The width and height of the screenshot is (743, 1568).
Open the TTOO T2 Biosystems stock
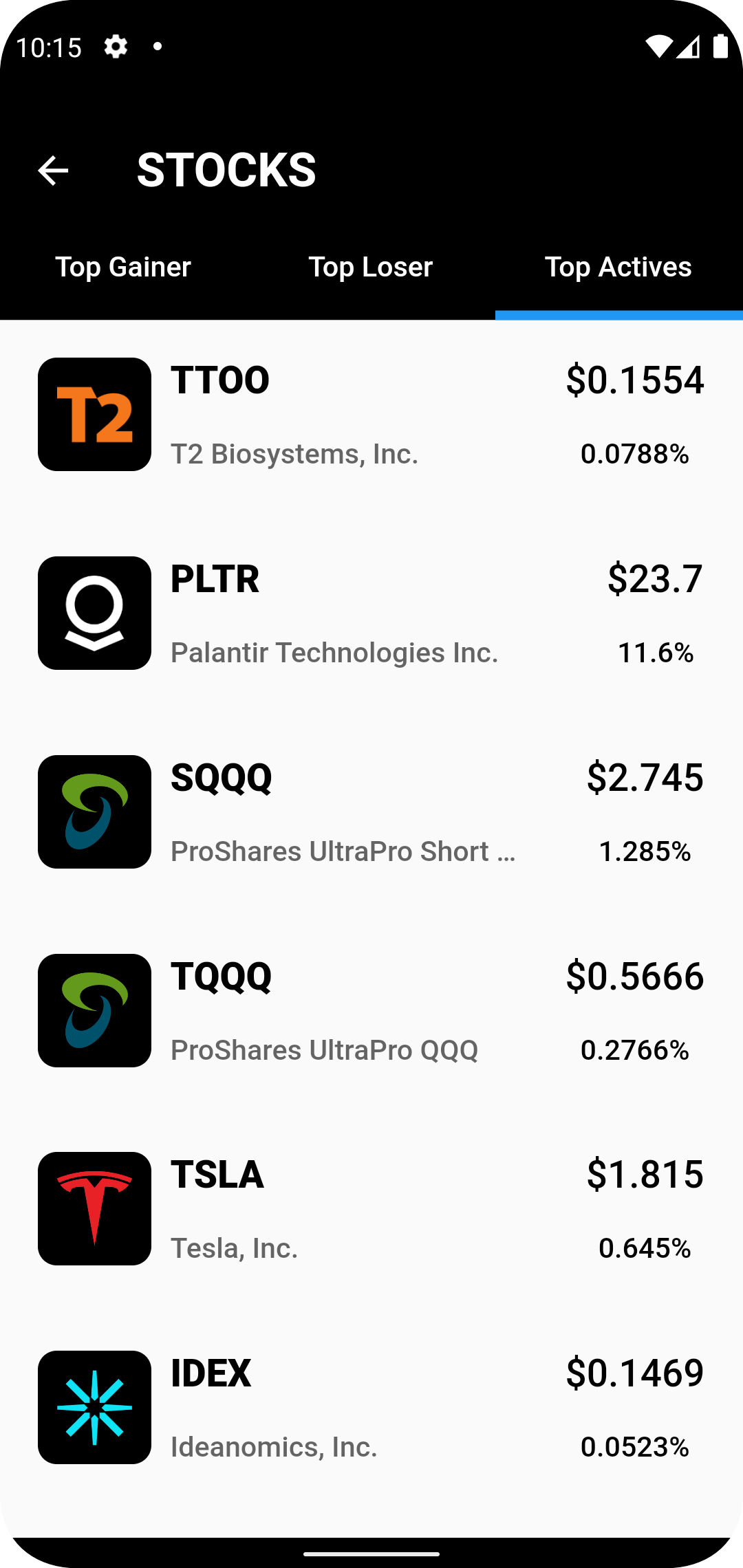coord(371,415)
